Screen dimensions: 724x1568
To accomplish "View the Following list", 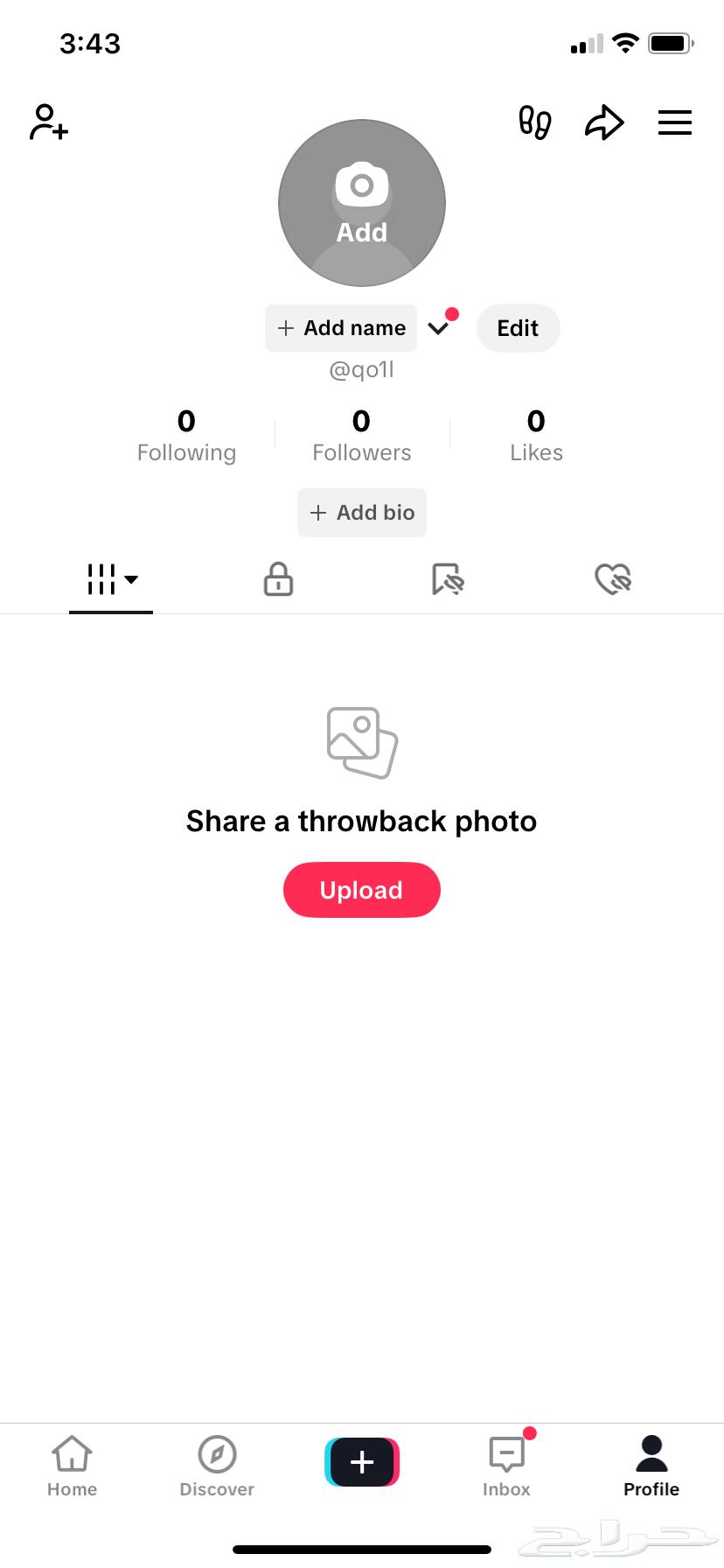I will point(186,435).
